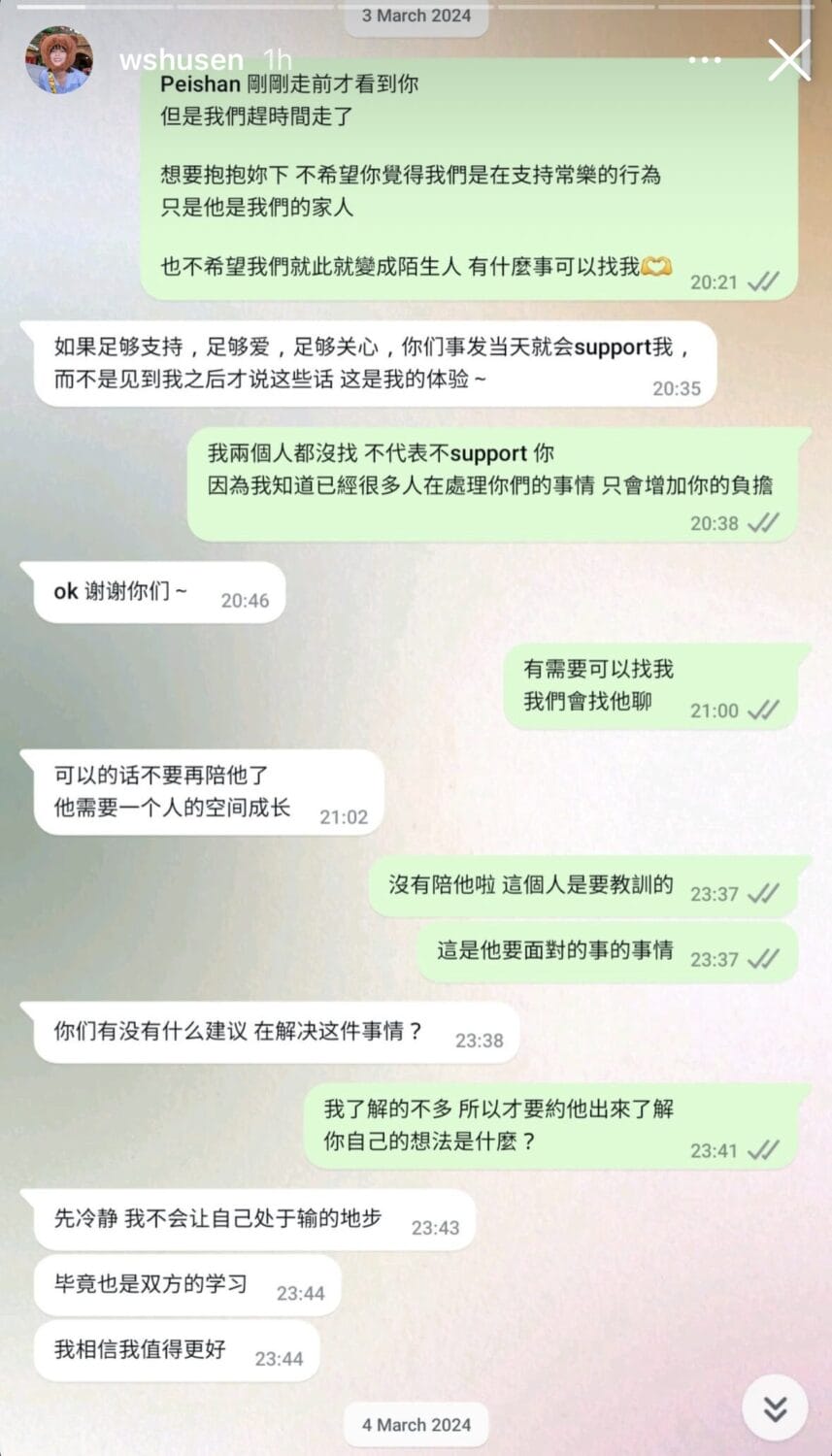Open the story overflow menu
Screen dimensions: 832x1456
point(705,60)
